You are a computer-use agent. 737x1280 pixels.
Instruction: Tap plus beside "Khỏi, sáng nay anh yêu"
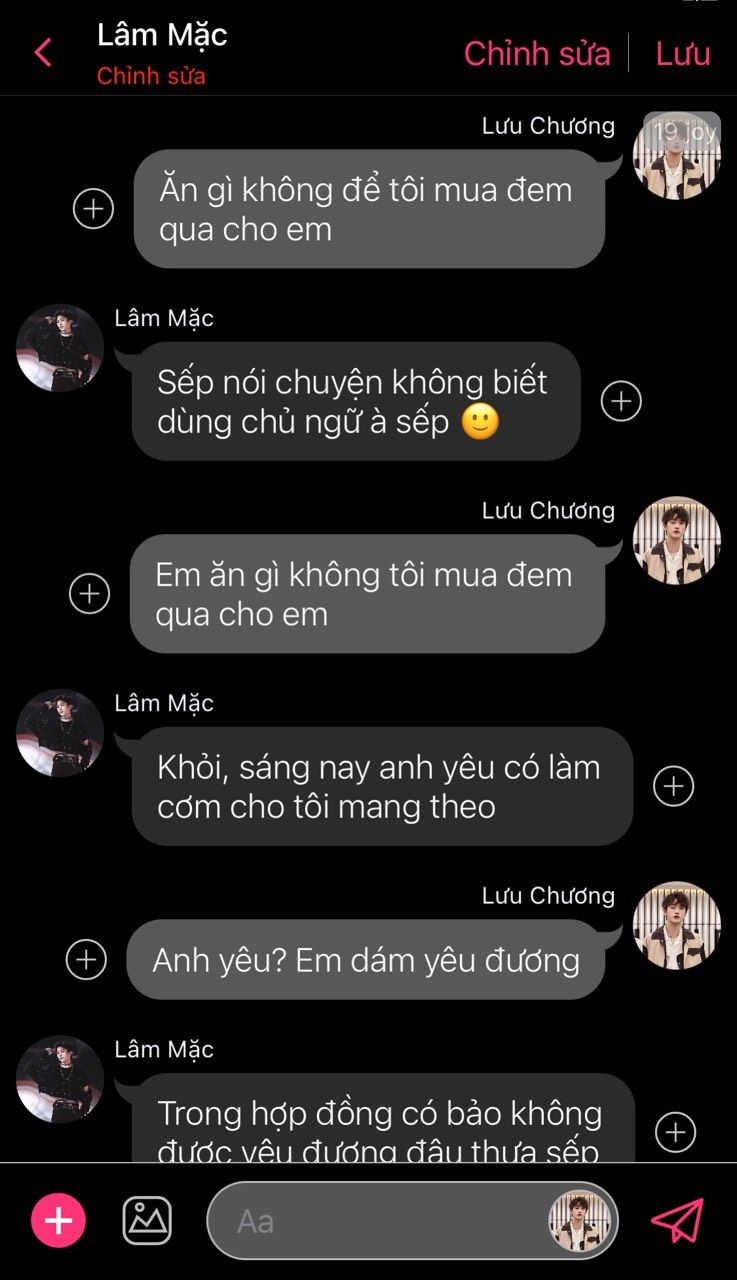673,786
